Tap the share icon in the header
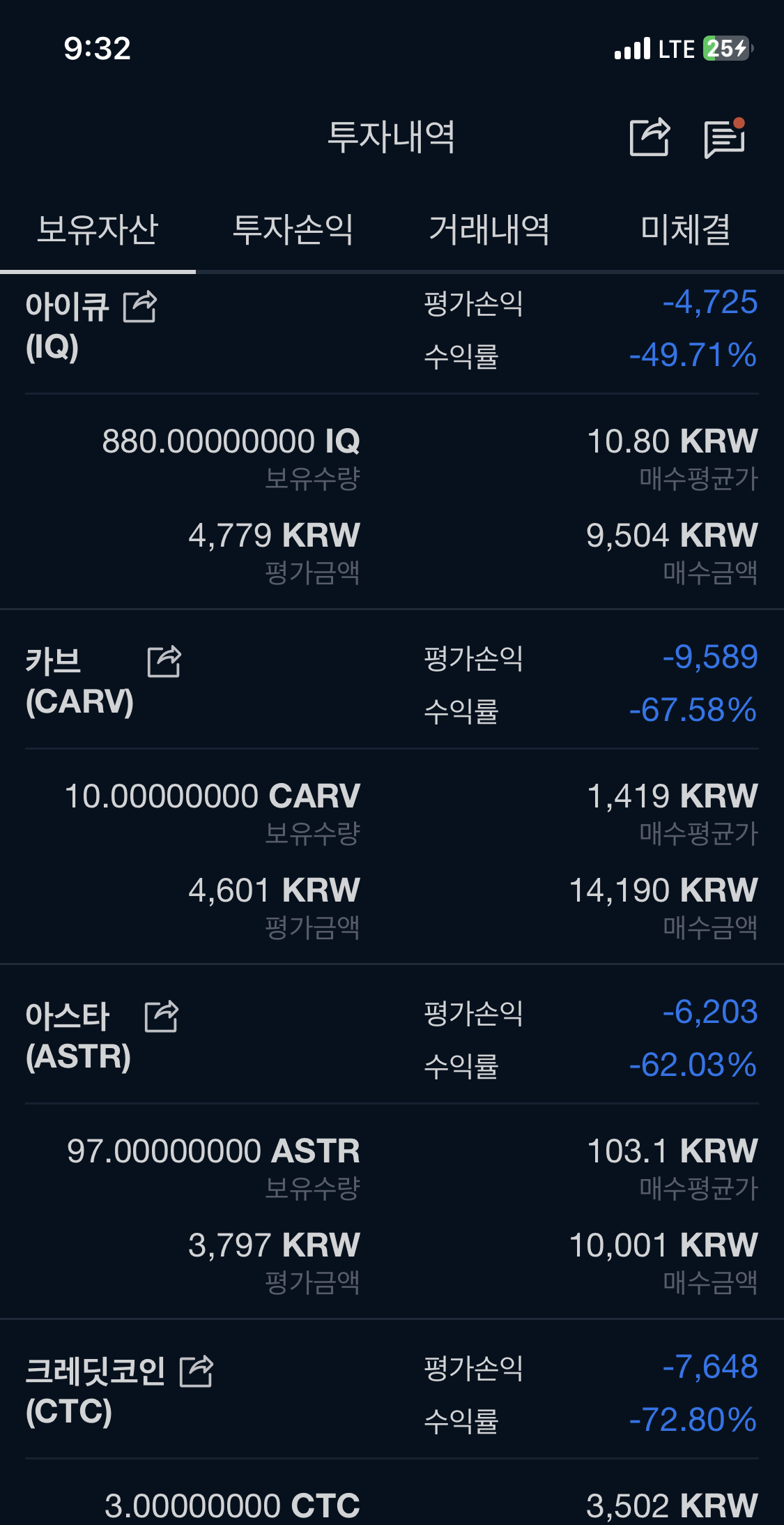Viewport: 784px width, 1525px height. point(650,137)
